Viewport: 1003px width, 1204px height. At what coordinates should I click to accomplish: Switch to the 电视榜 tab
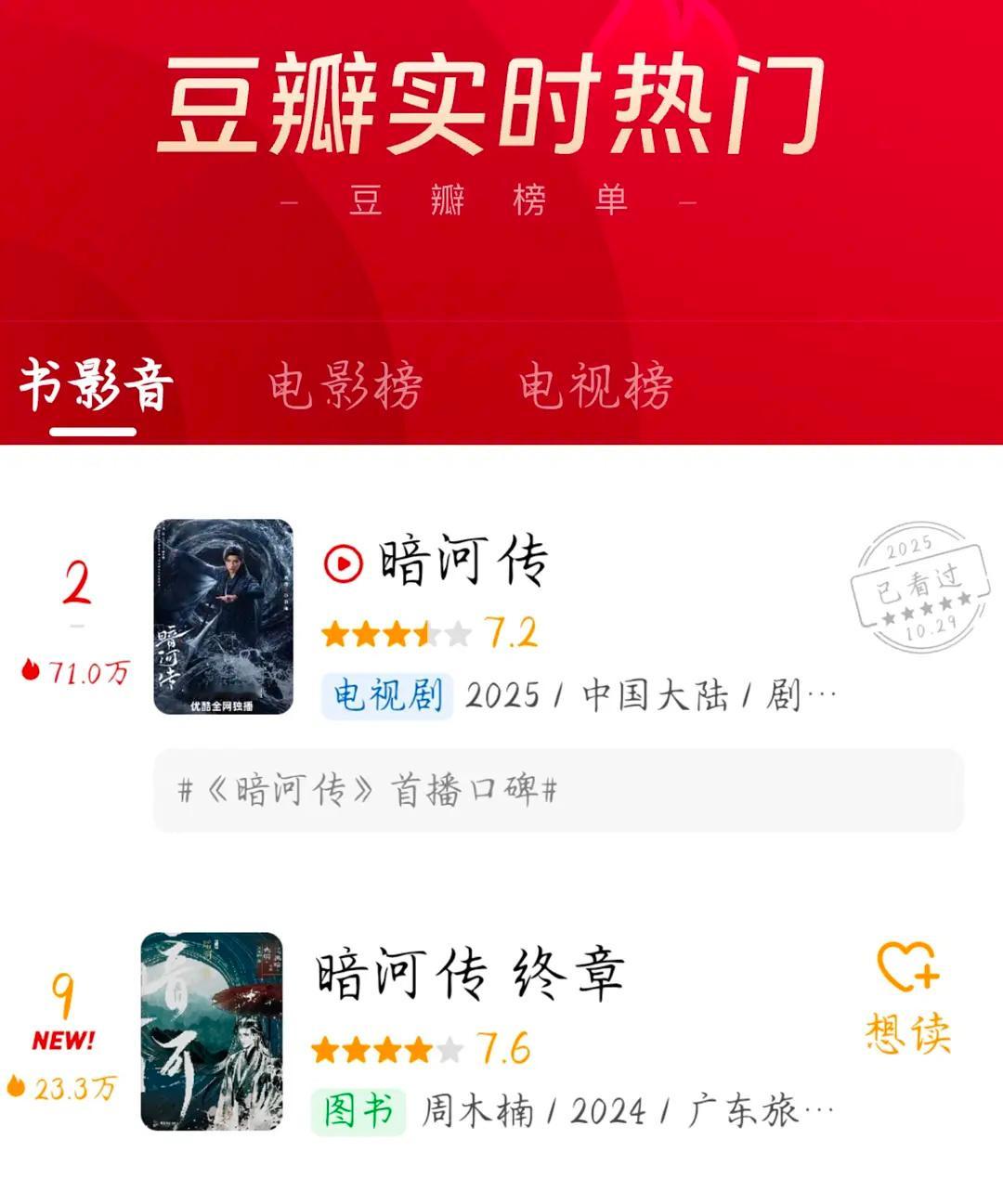[594, 387]
